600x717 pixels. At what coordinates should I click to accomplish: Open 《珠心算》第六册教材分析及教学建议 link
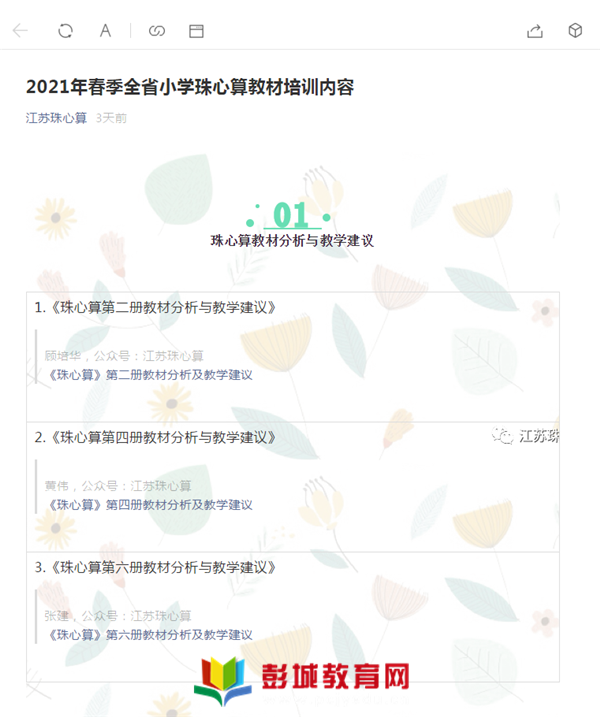pos(149,635)
